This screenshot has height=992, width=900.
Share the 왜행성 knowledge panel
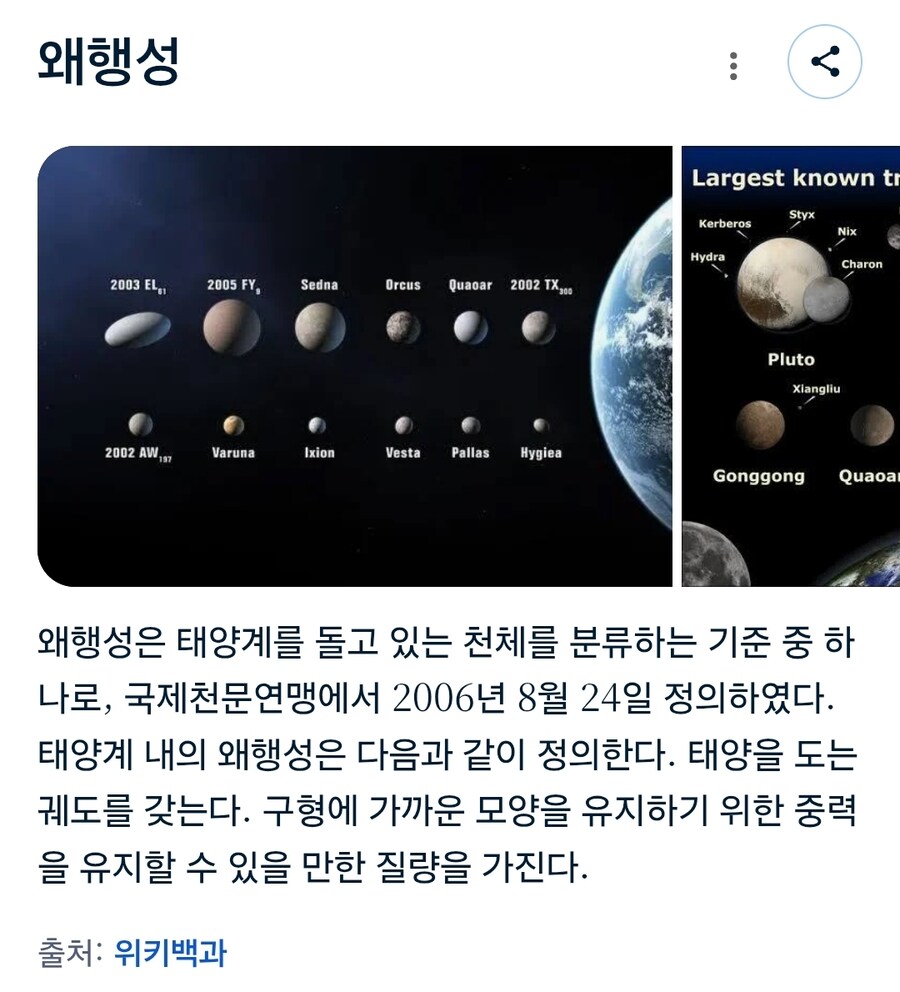click(825, 62)
